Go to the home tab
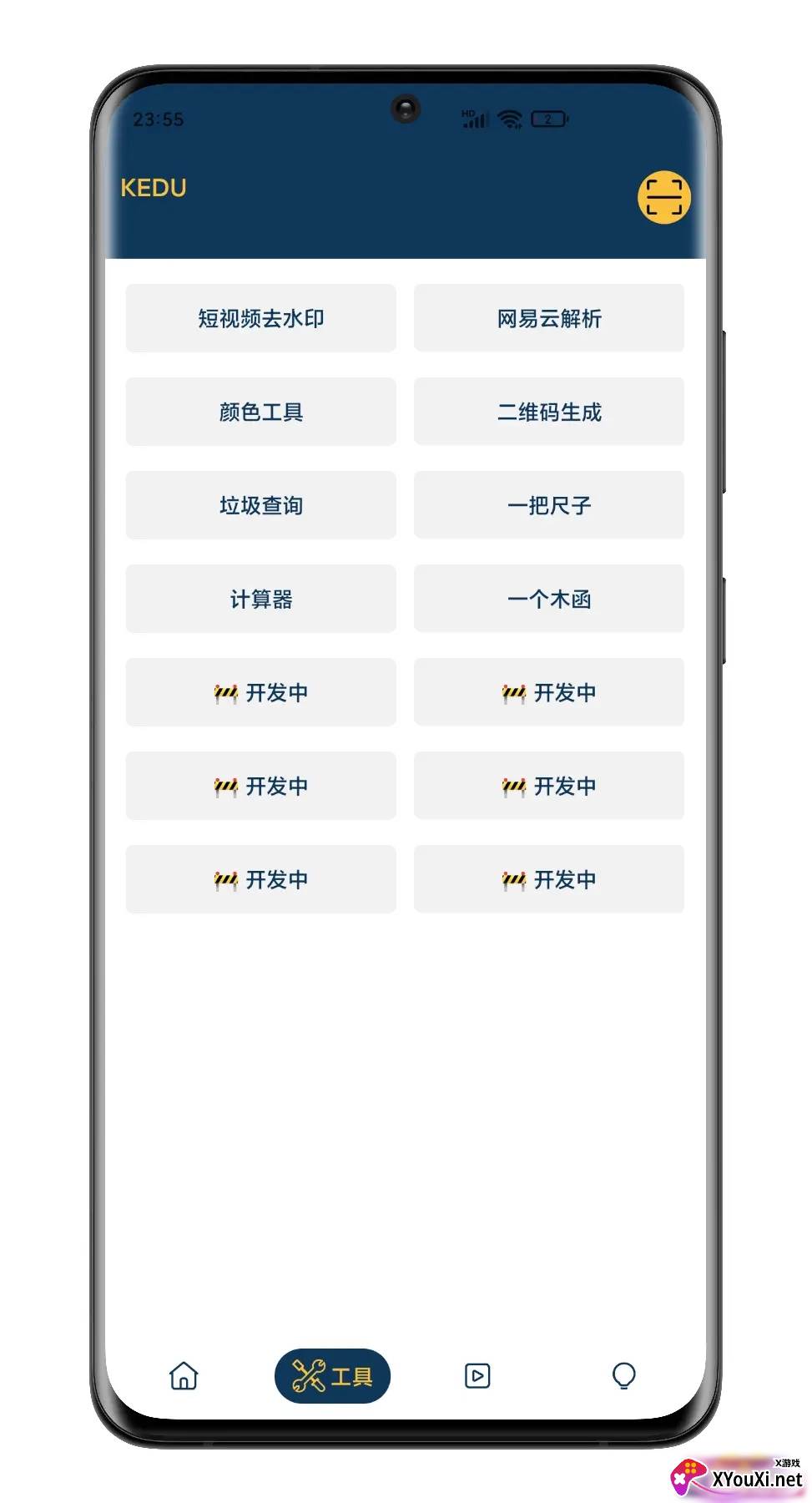The image size is (812, 1503). [x=184, y=1375]
